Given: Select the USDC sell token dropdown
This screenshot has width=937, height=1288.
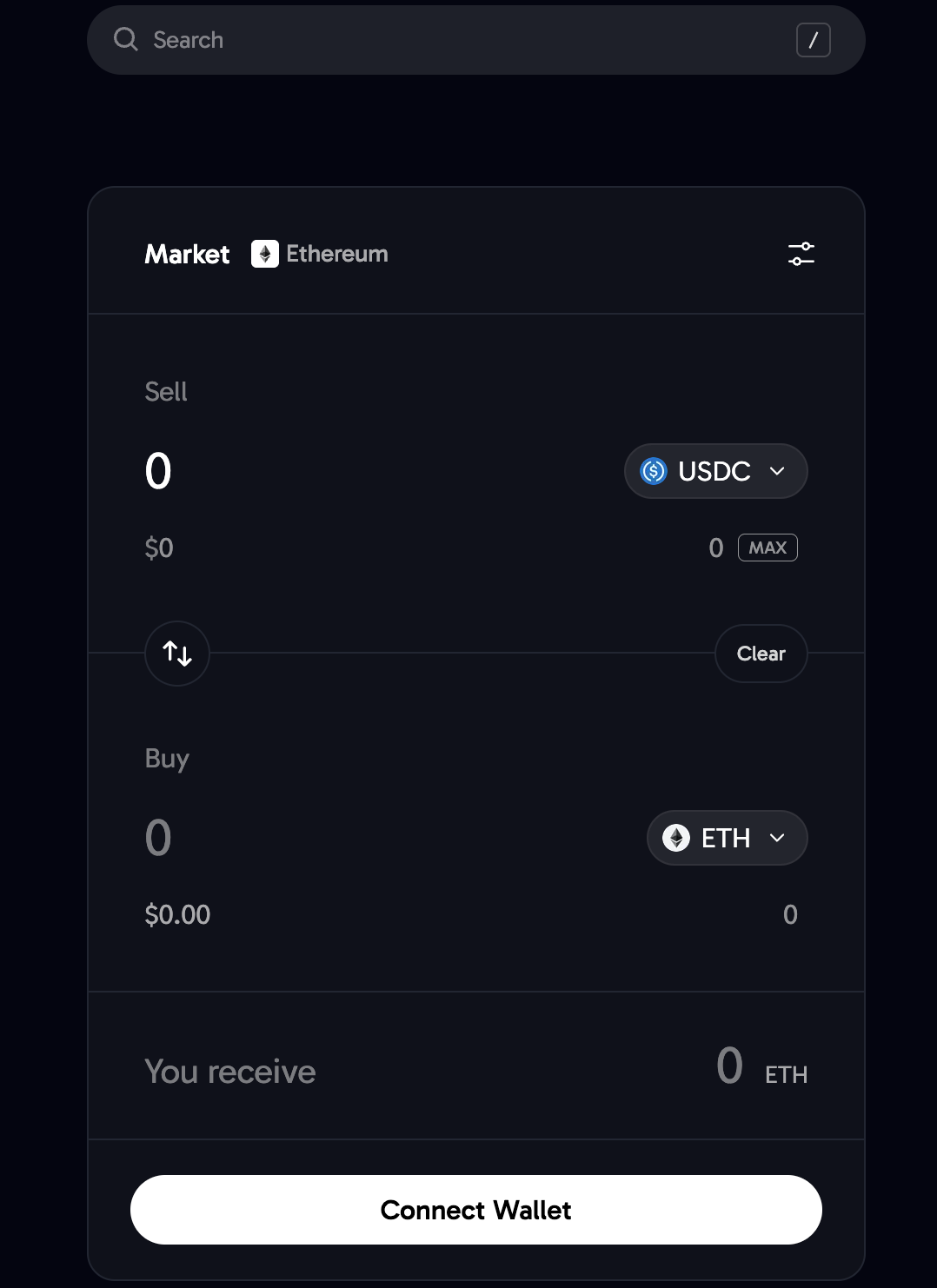Looking at the screenshot, I should [715, 471].
